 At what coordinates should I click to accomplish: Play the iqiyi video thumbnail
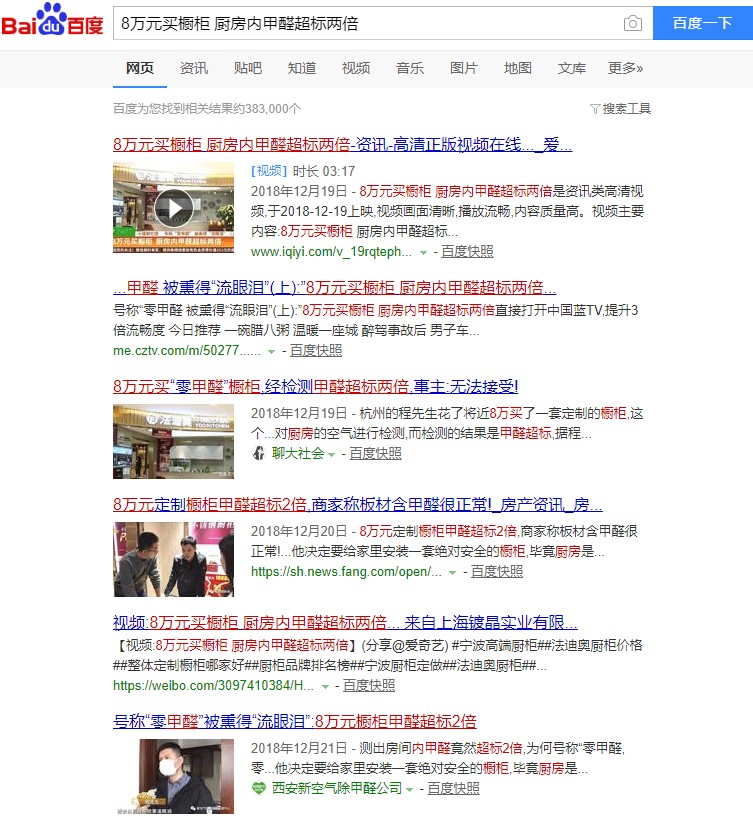pyautogui.click(x=173, y=207)
